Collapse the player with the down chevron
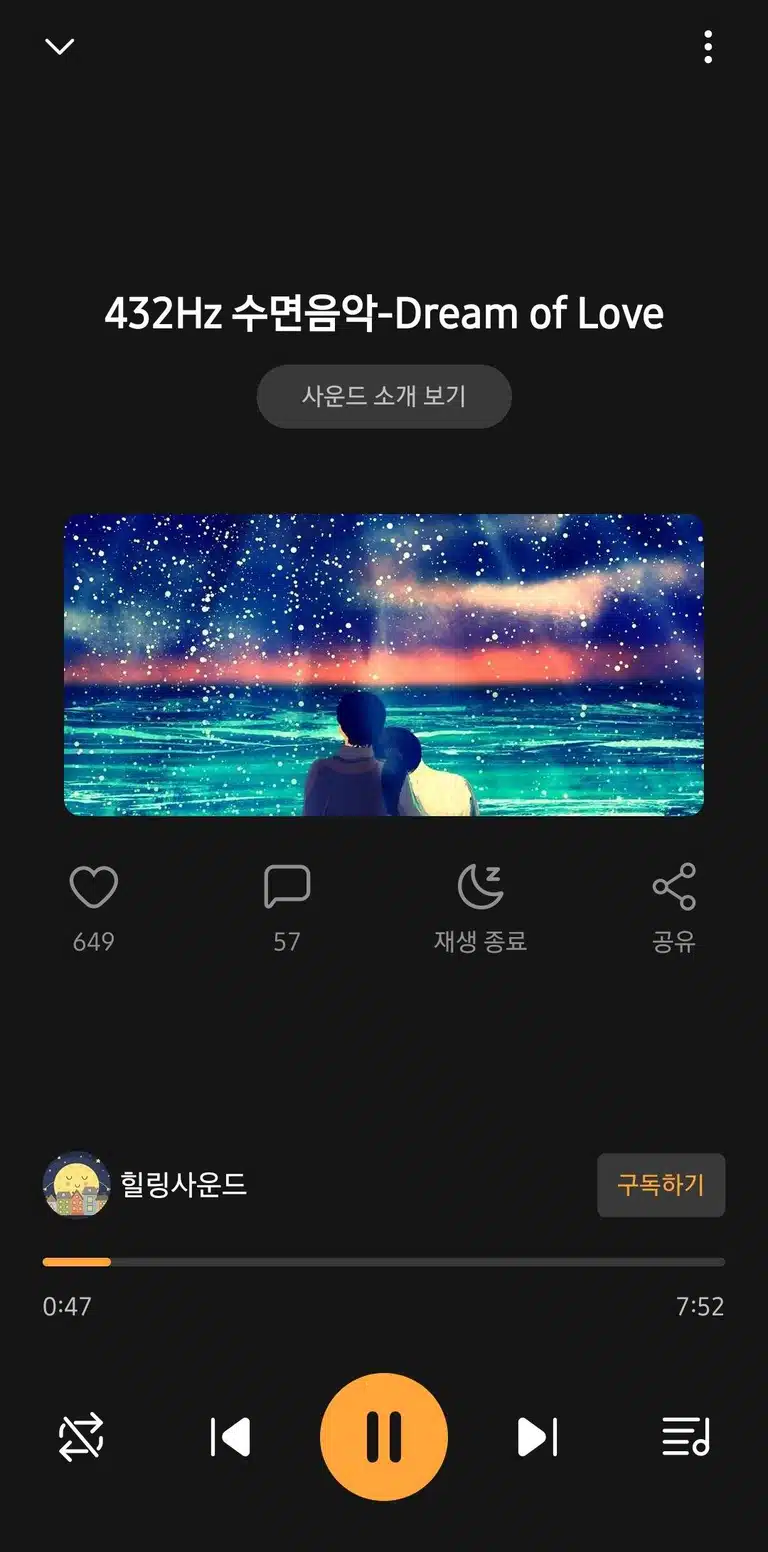Image resolution: width=768 pixels, height=1552 pixels. (x=60, y=46)
